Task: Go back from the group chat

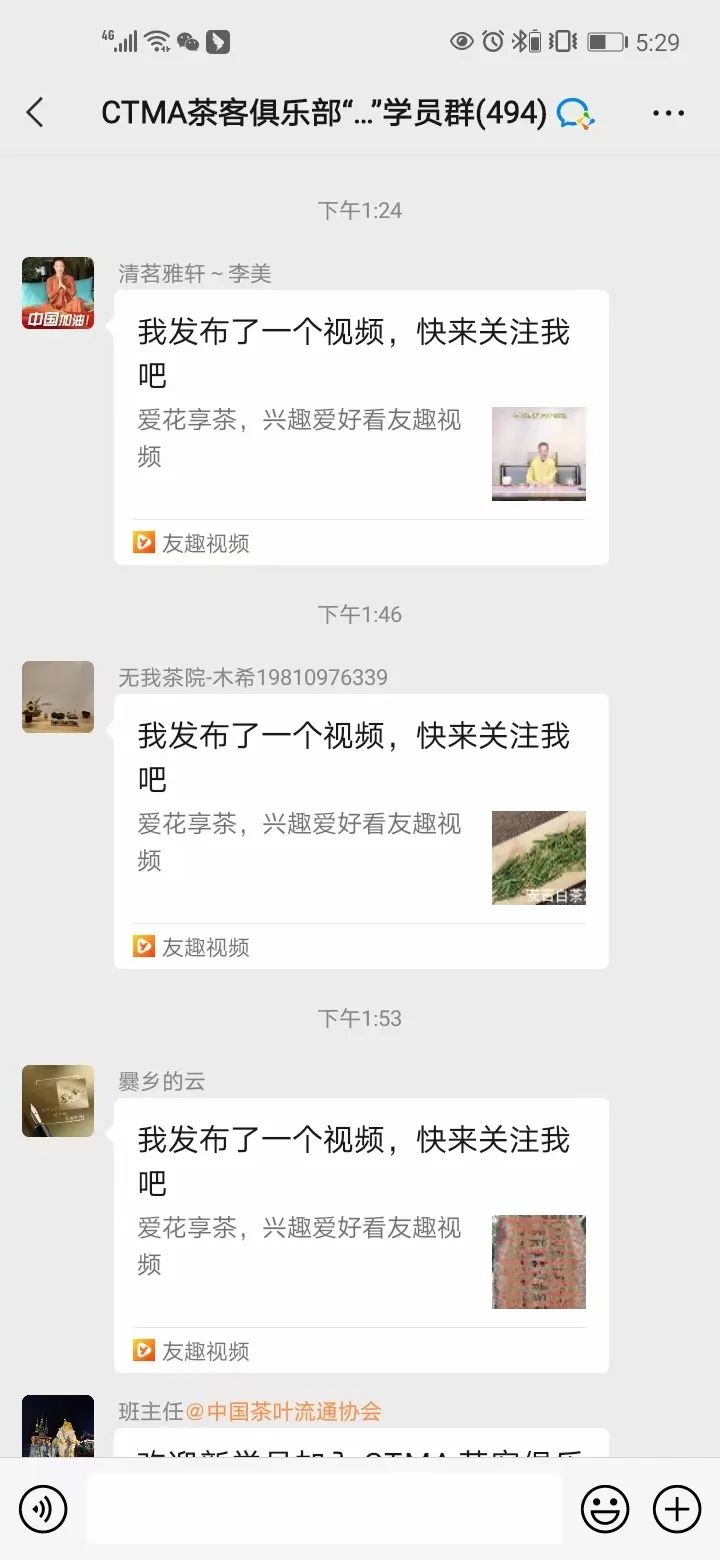Action: 36,113
